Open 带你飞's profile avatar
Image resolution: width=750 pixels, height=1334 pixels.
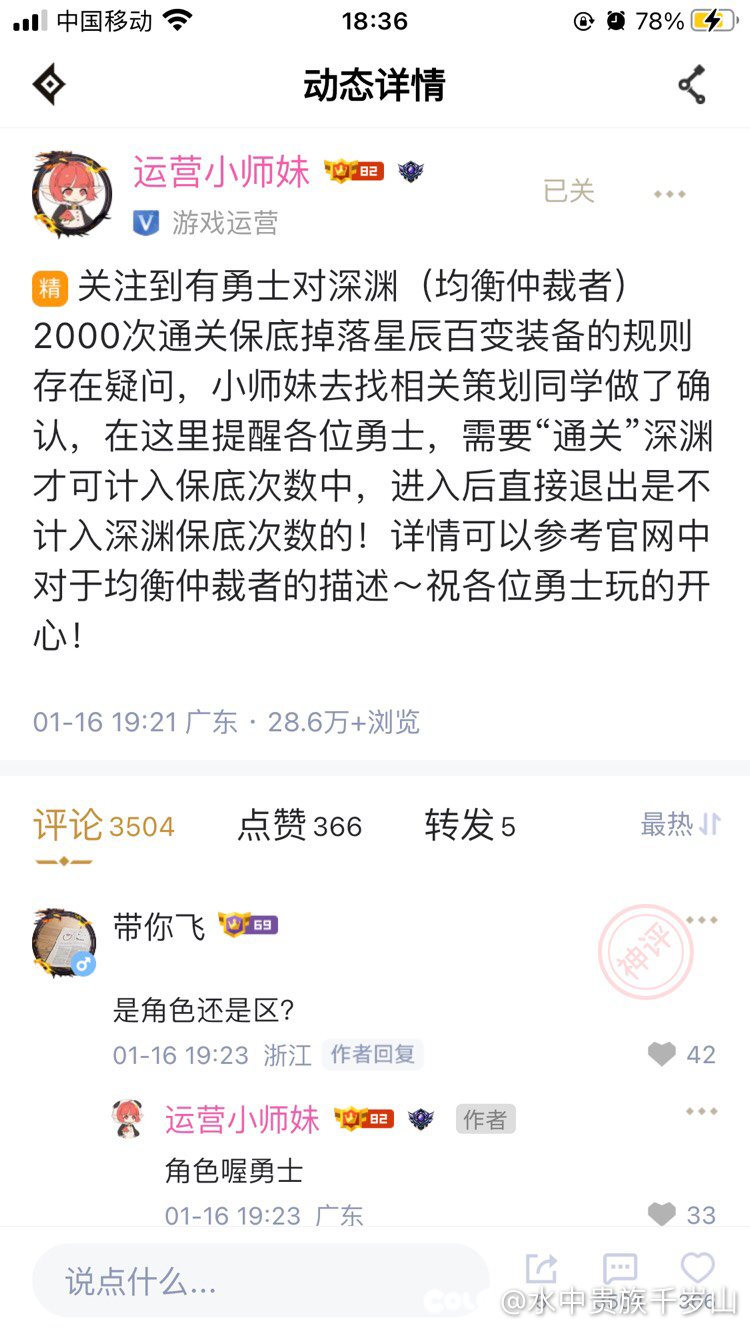(65, 942)
